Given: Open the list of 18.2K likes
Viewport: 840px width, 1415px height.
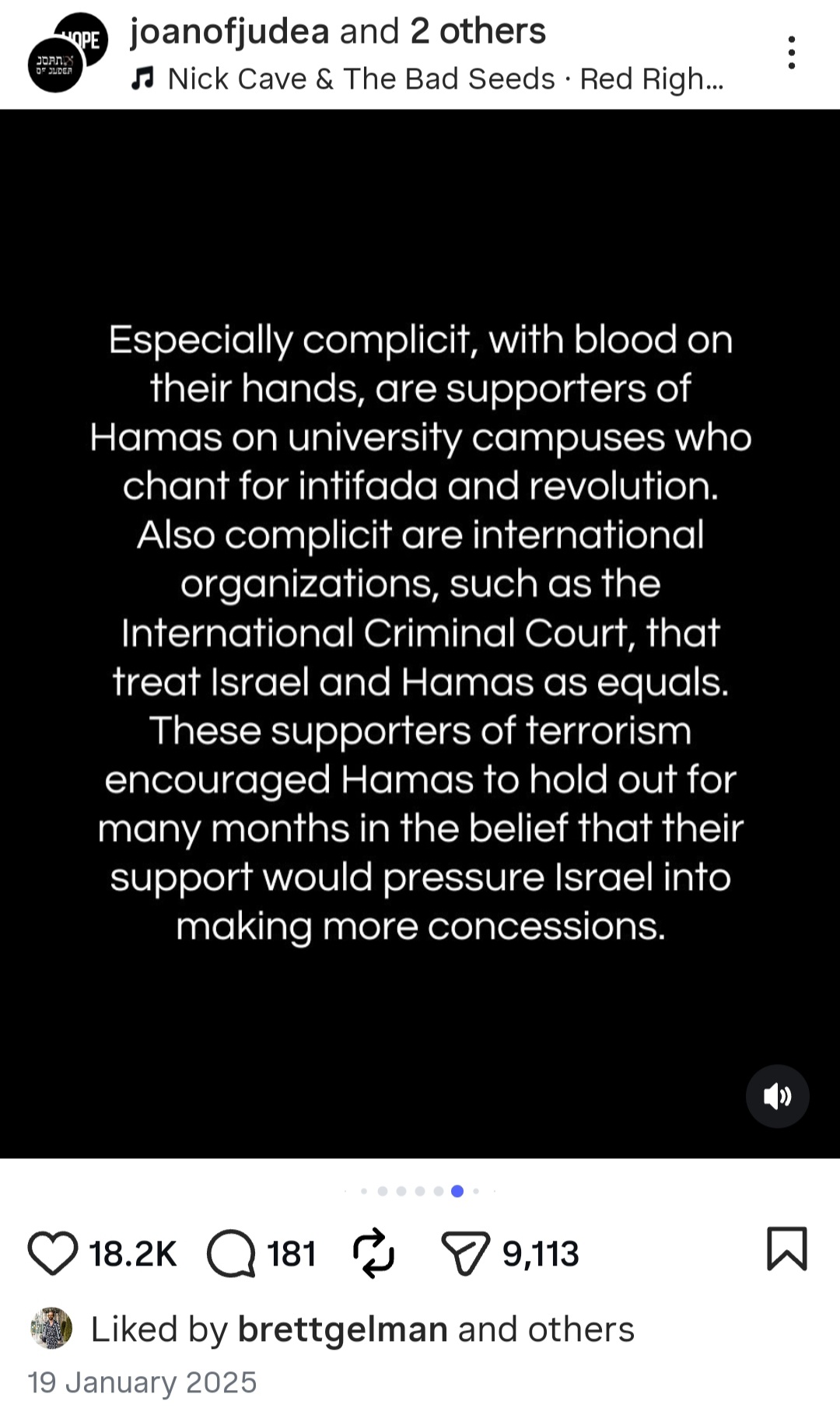Looking at the screenshot, I should (133, 1254).
